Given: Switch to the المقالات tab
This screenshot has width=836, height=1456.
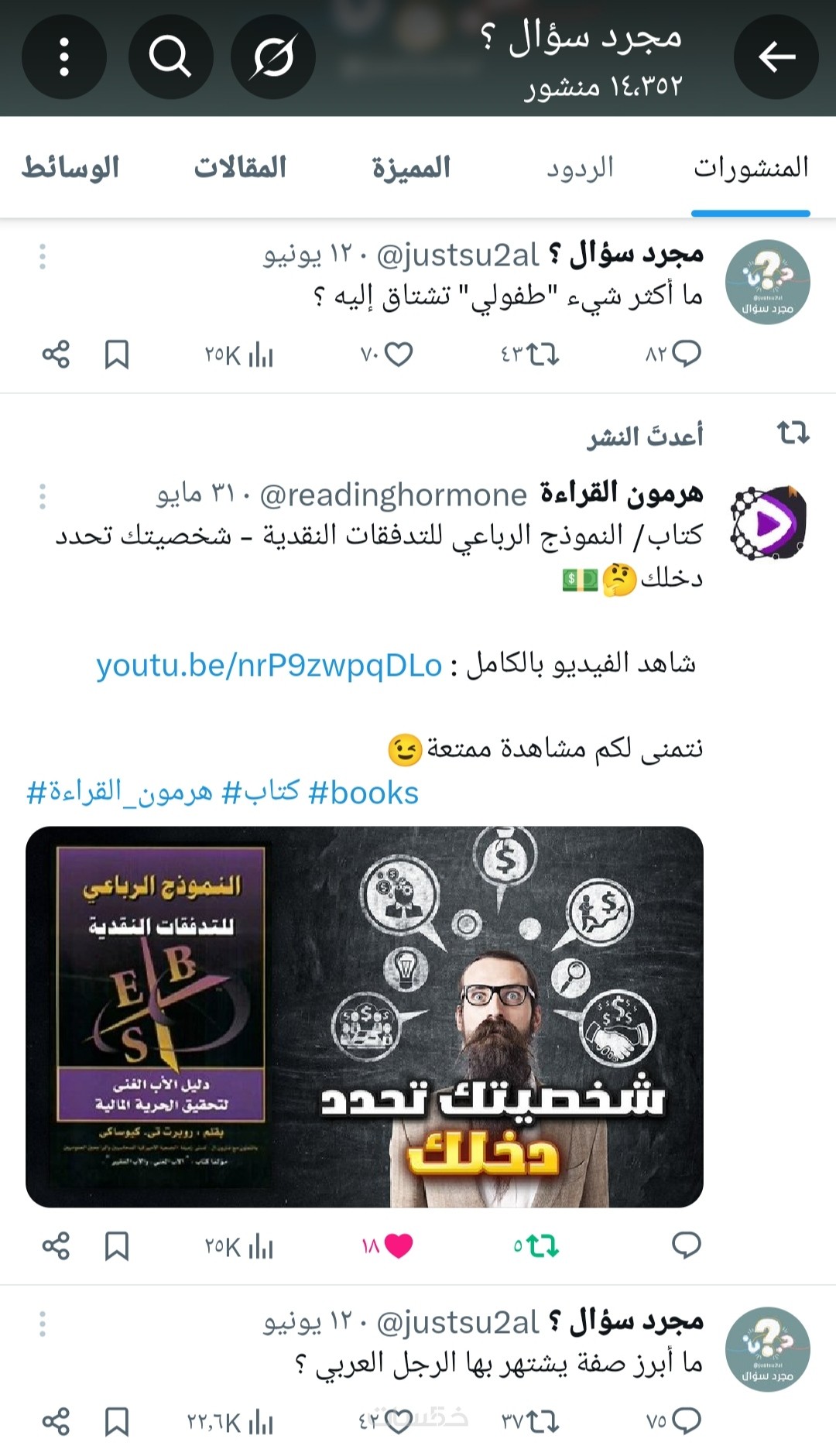Looking at the screenshot, I should (x=240, y=167).
